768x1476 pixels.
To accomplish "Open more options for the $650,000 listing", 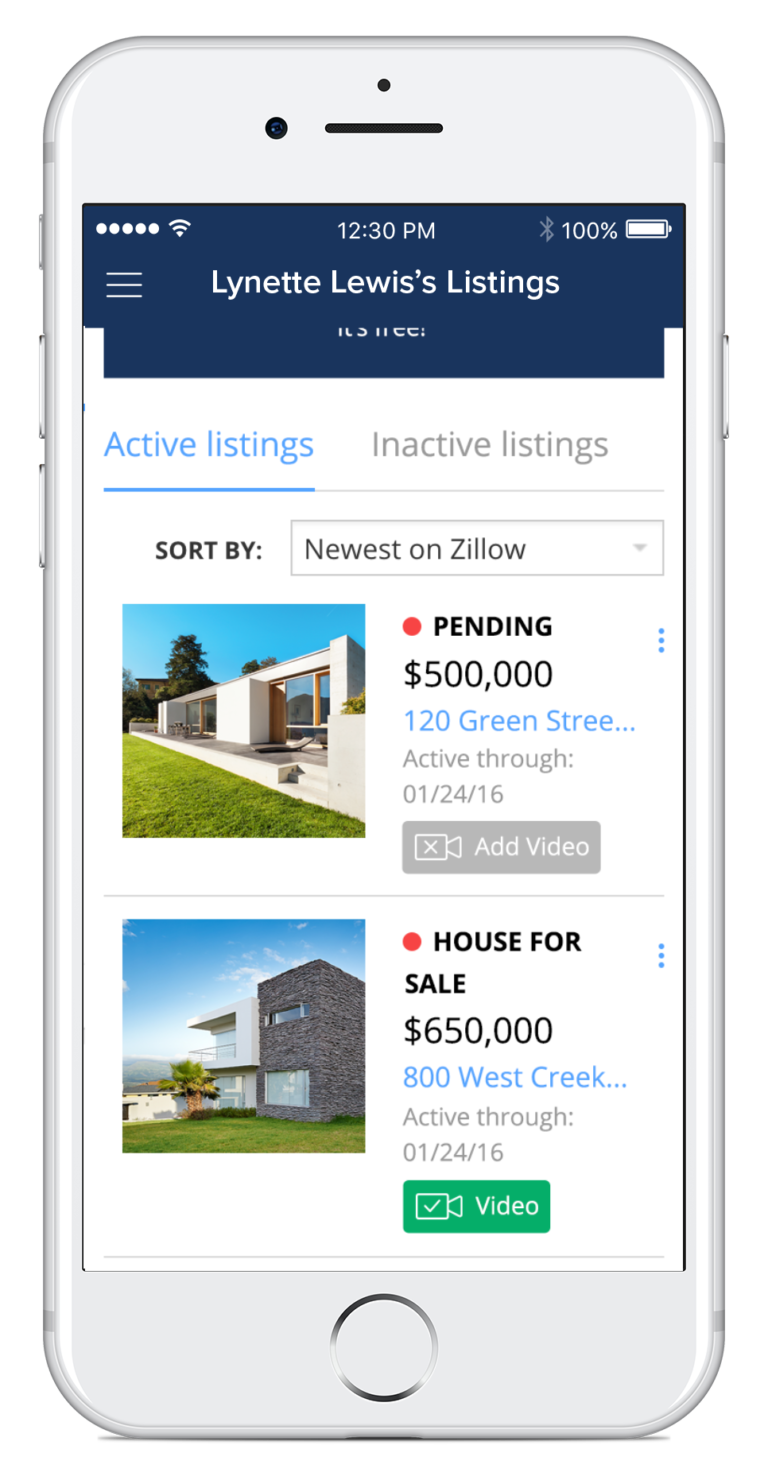I will [x=661, y=957].
